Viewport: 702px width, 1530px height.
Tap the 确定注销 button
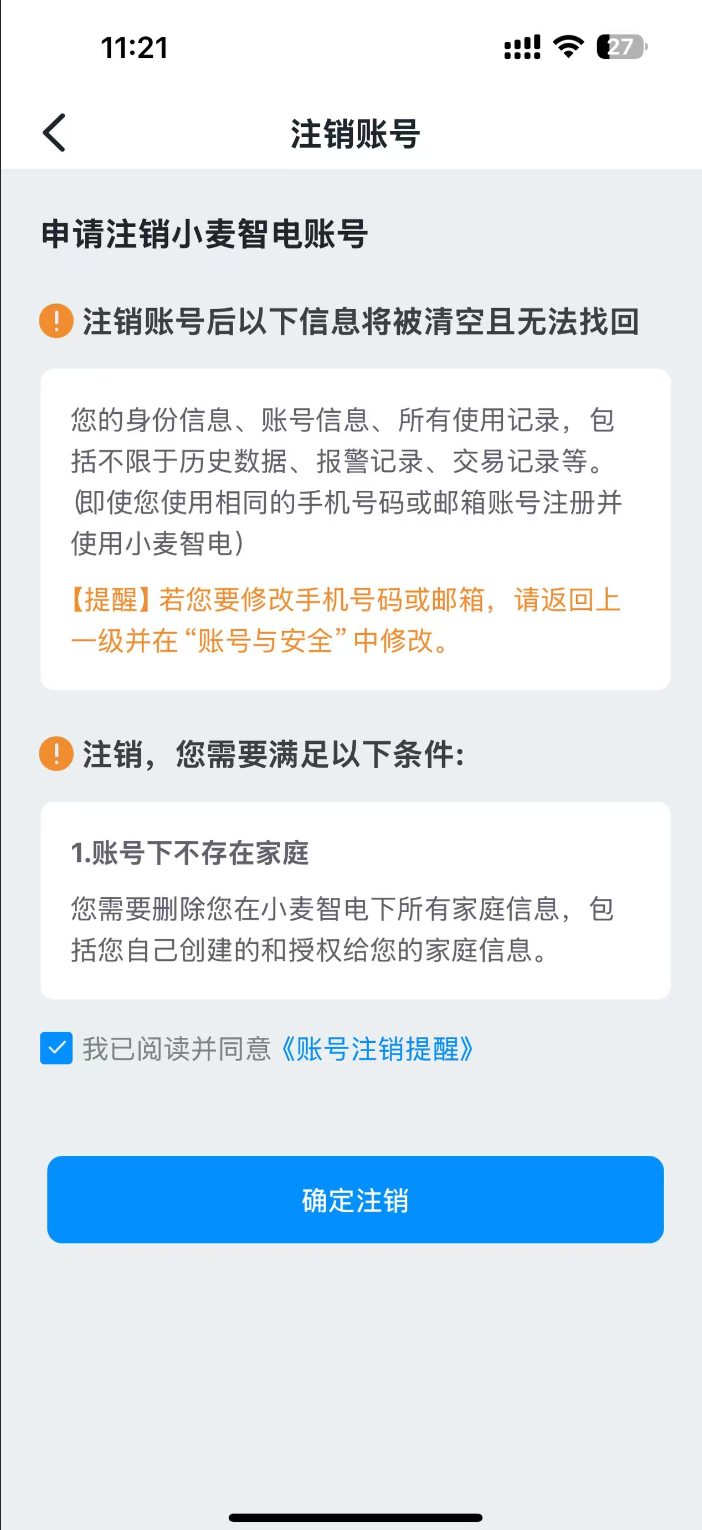[355, 1200]
